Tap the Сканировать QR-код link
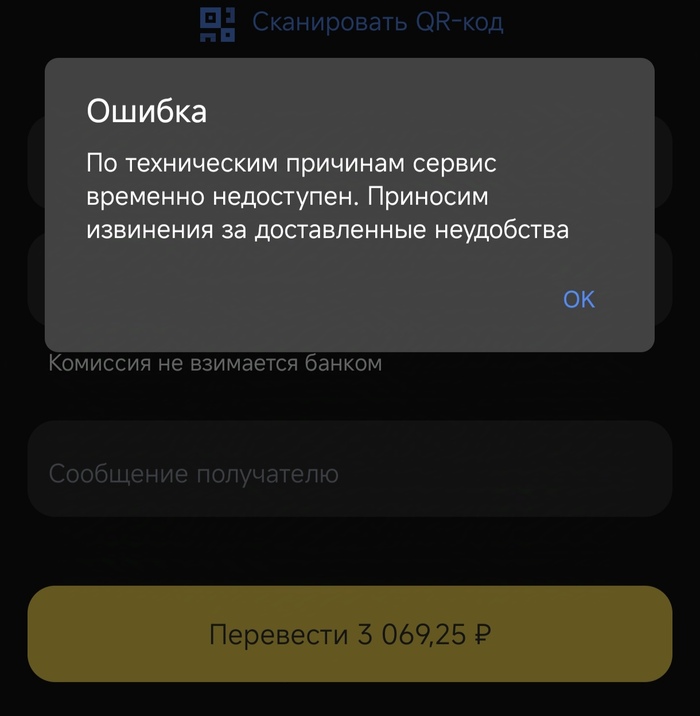 click(376, 22)
